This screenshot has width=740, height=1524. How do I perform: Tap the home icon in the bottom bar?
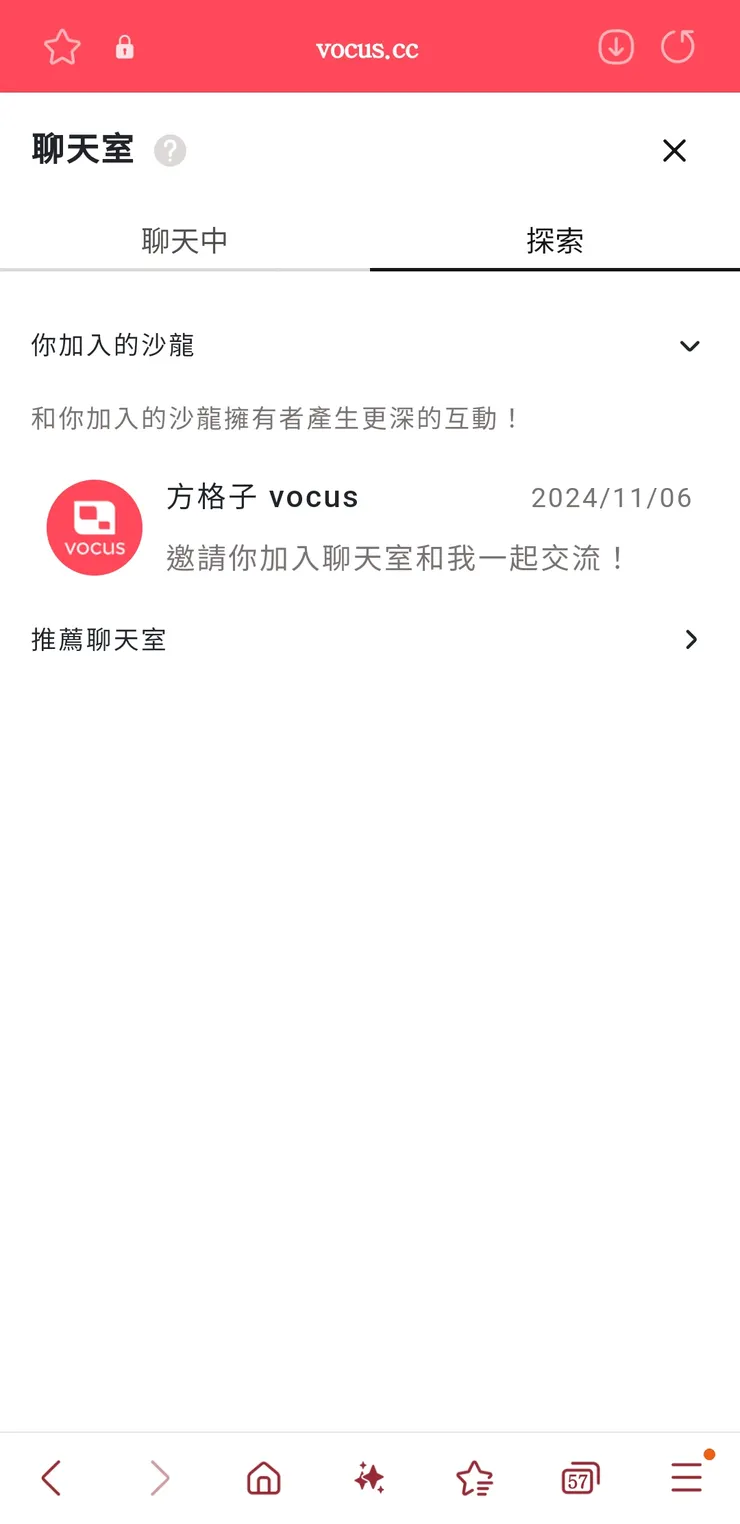[262, 1477]
